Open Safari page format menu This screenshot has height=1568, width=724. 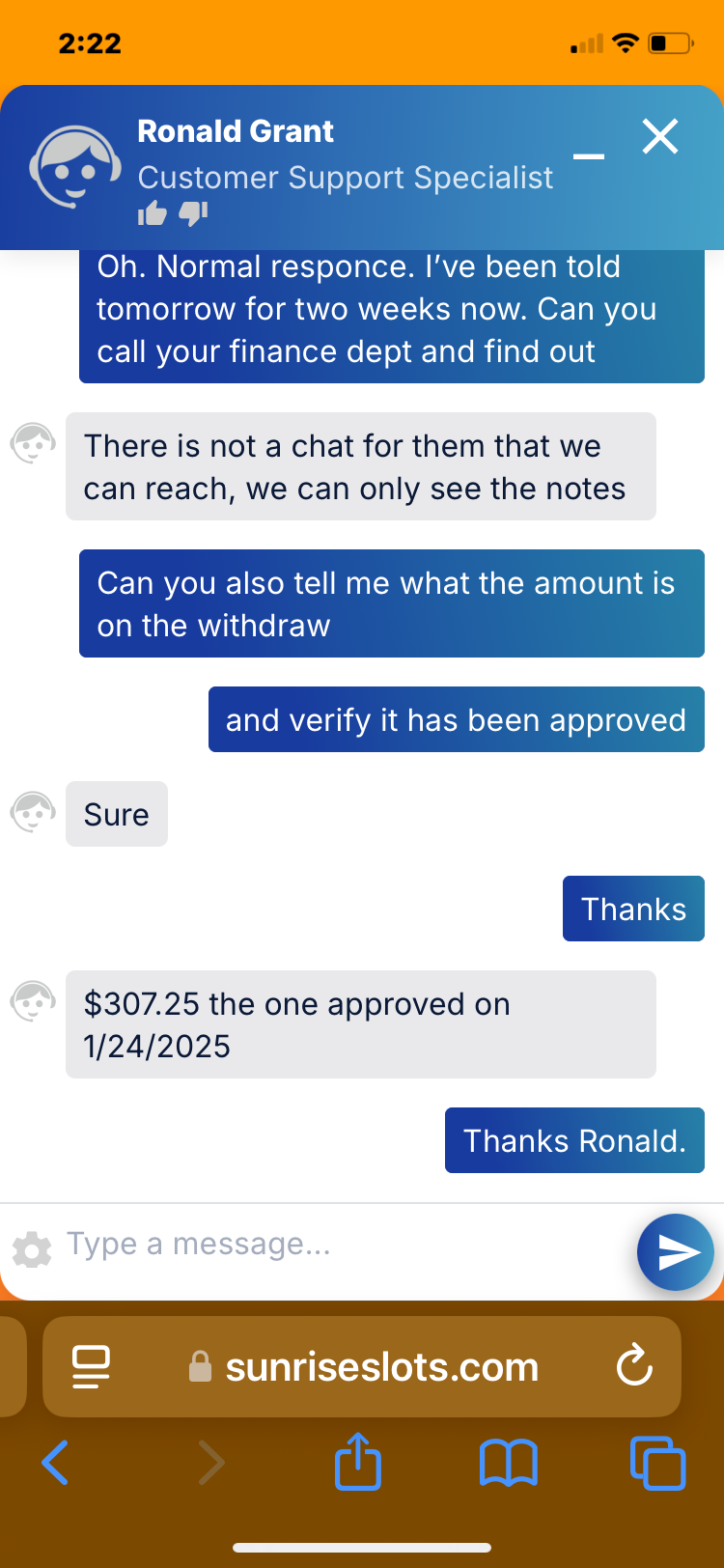point(92,1366)
